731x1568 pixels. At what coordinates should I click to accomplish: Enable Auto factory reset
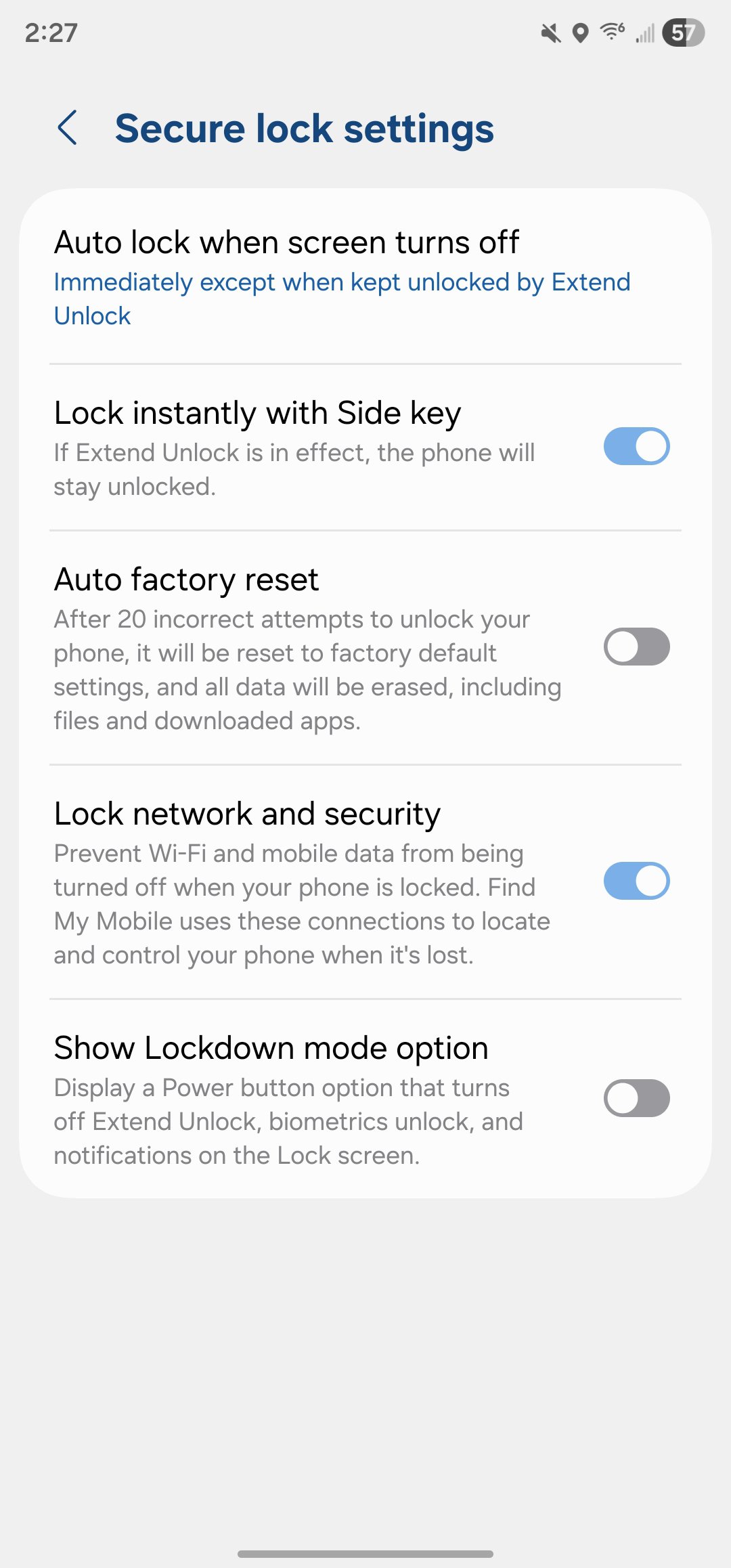point(636,648)
